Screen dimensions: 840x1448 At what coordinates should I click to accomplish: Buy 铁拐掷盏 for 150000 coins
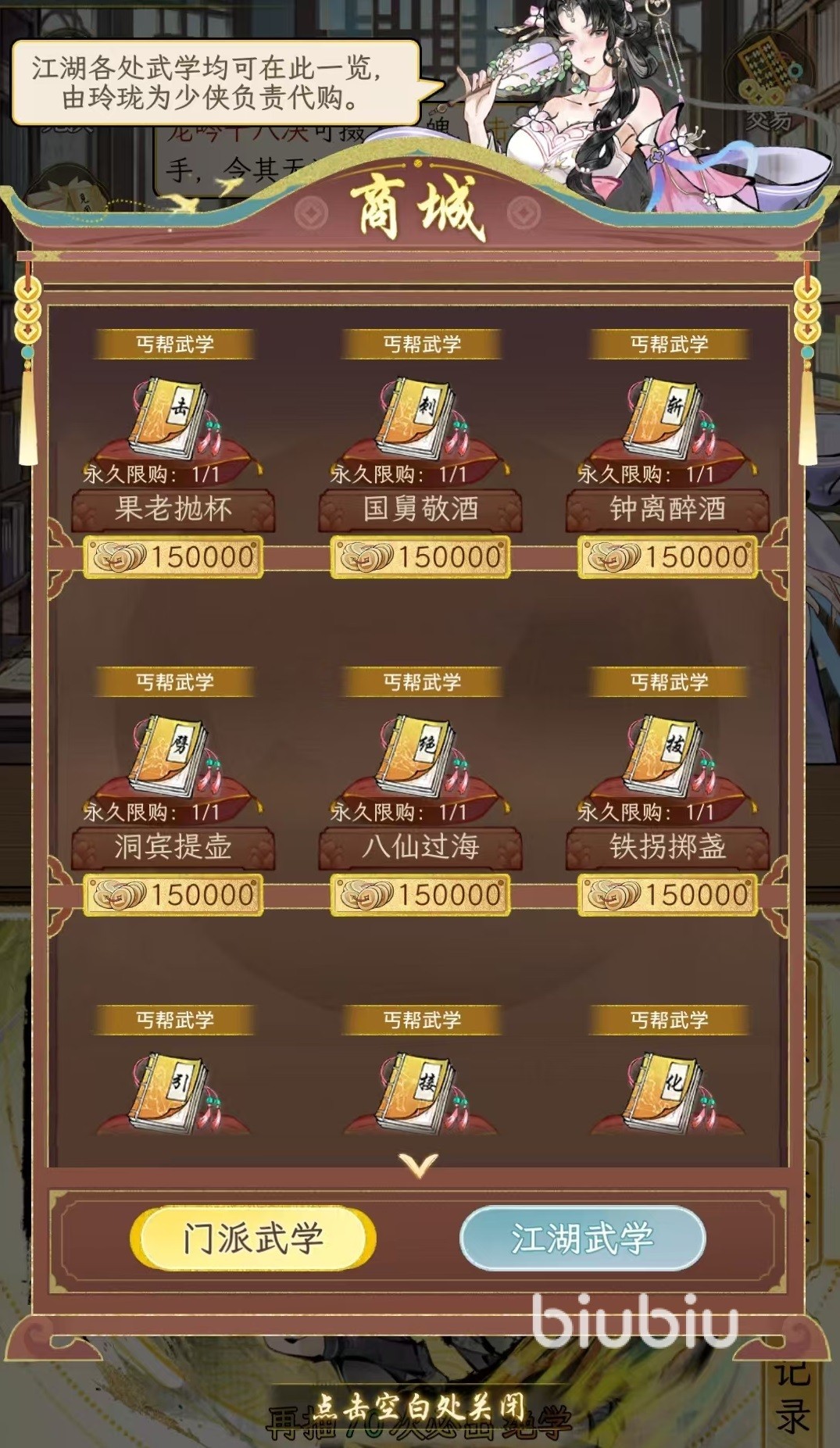click(667, 895)
